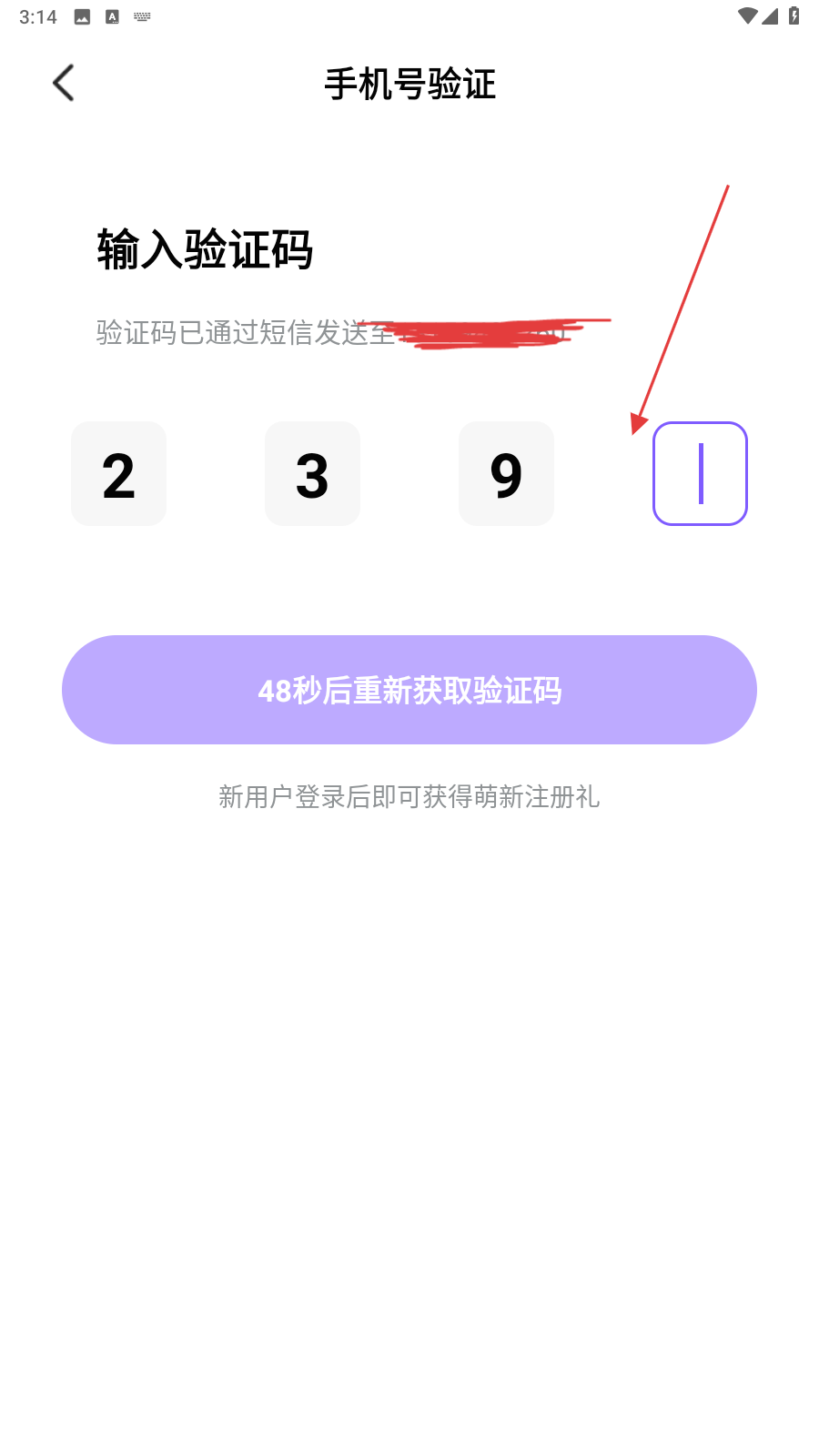Viewport: 819px width, 1456px height.
Task: Select the second code box showing 3
Action: coord(312,473)
